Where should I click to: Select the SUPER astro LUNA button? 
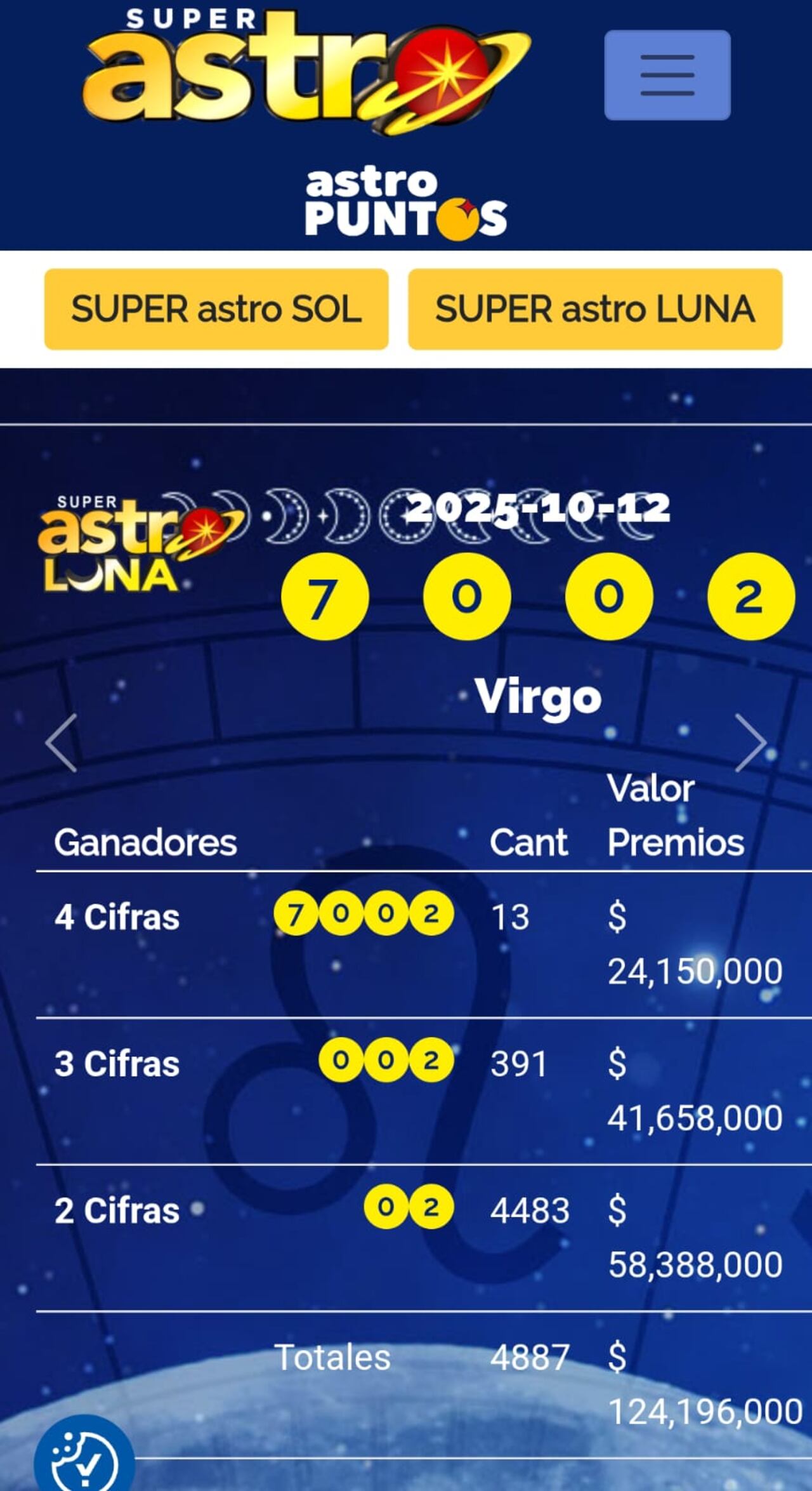595,309
